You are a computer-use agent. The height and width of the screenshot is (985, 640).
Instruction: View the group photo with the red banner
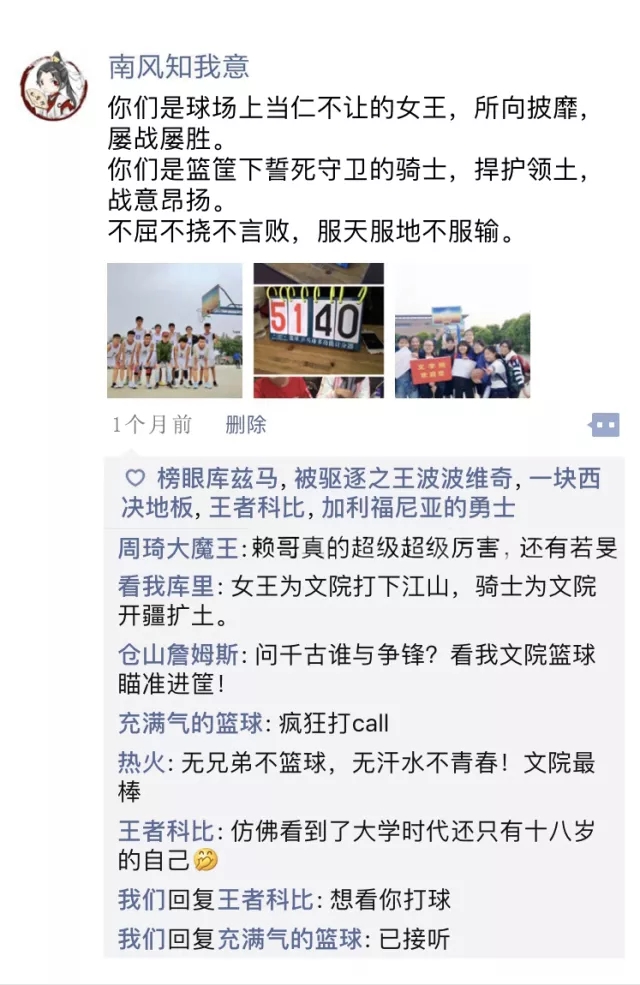click(x=462, y=330)
